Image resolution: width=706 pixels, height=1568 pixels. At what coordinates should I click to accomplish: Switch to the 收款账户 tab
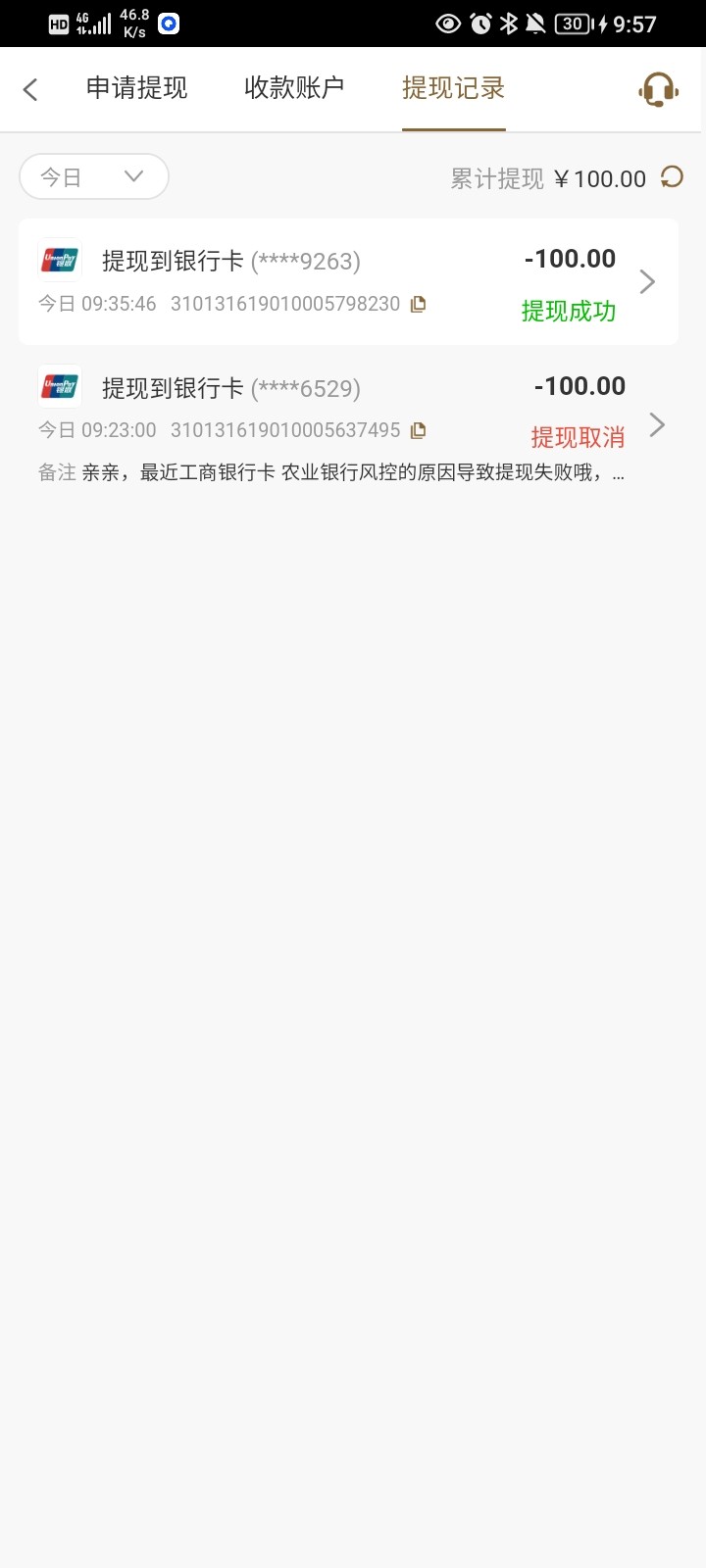pyautogui.click(x=294, y=88)
